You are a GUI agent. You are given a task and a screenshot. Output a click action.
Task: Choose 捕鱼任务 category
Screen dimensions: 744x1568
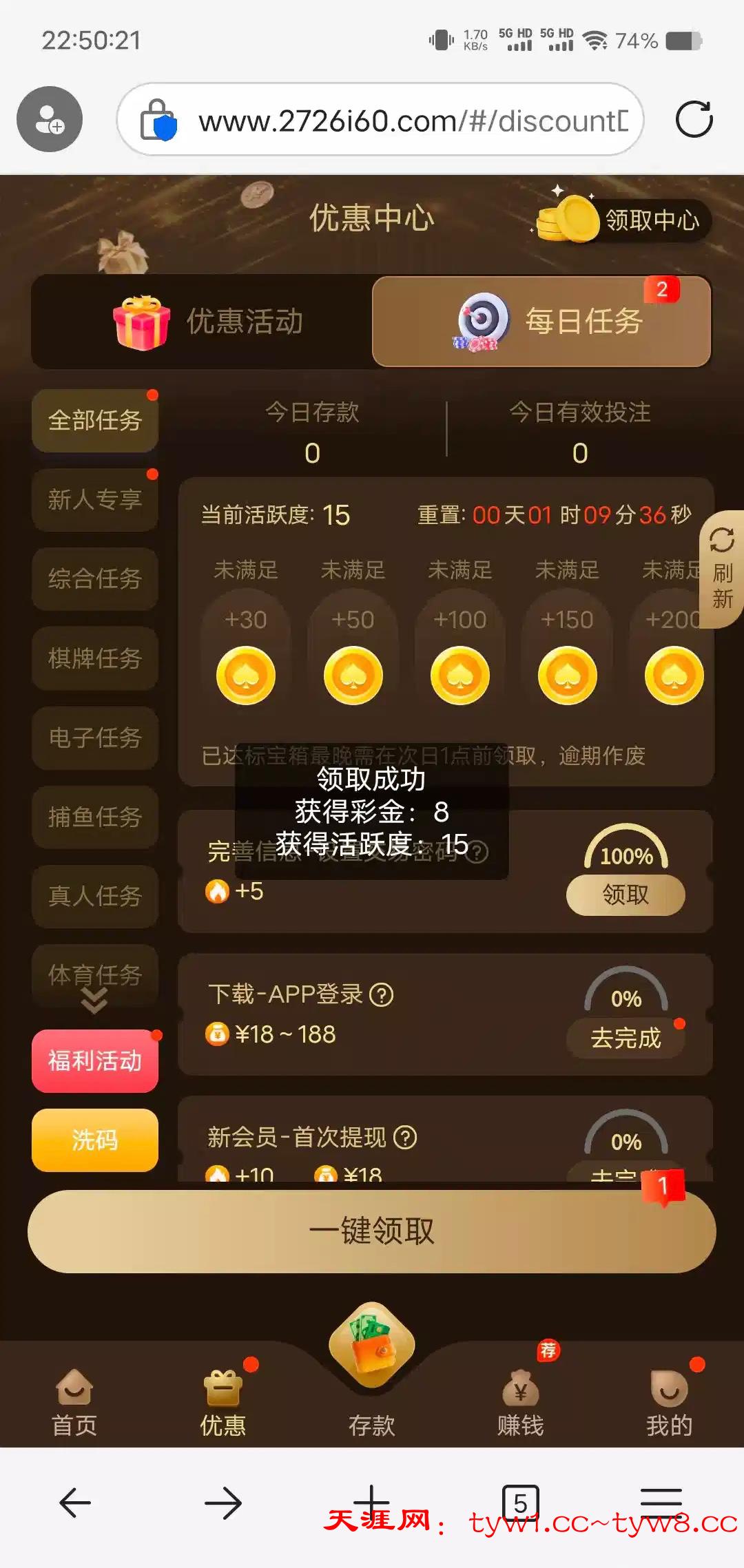[95, 817]
